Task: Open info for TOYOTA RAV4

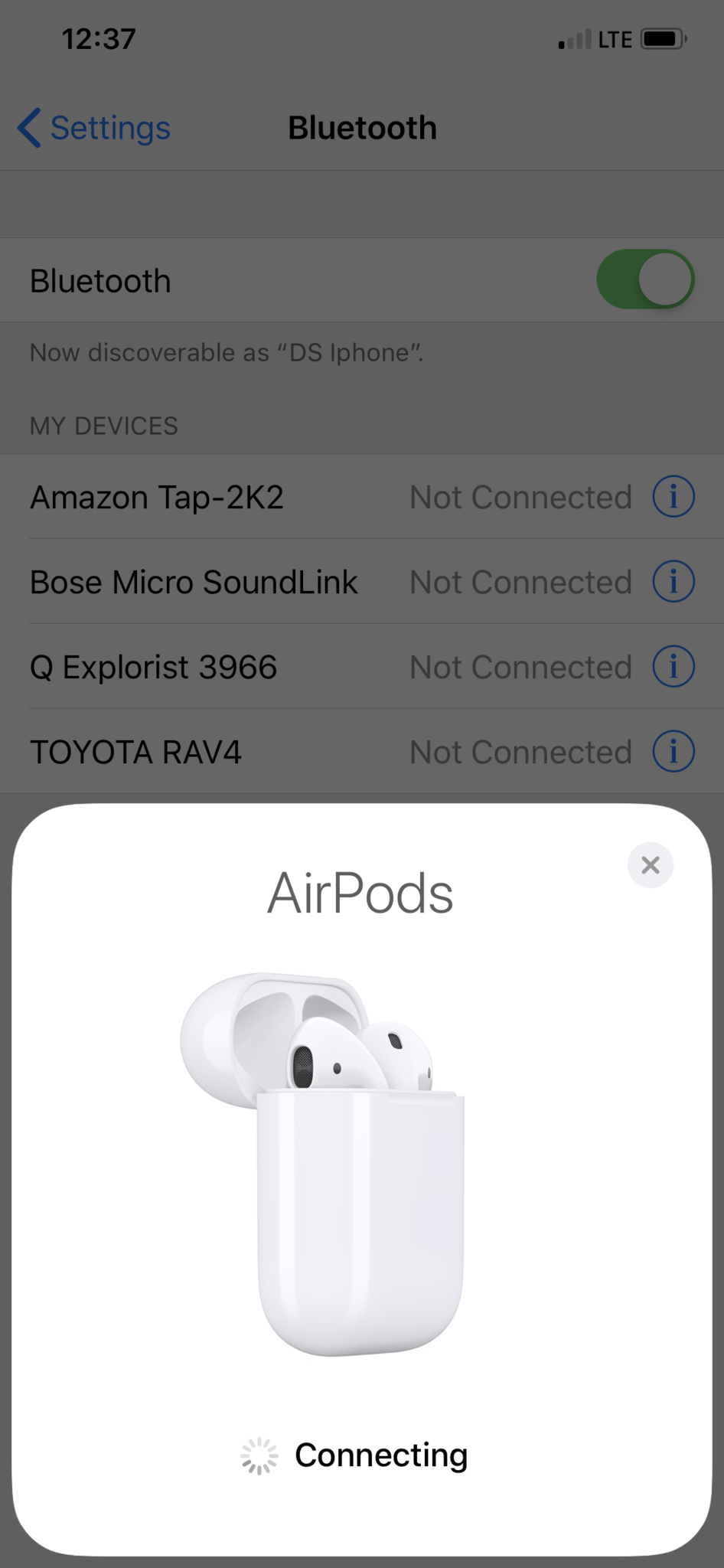Action: pos(673,752)
